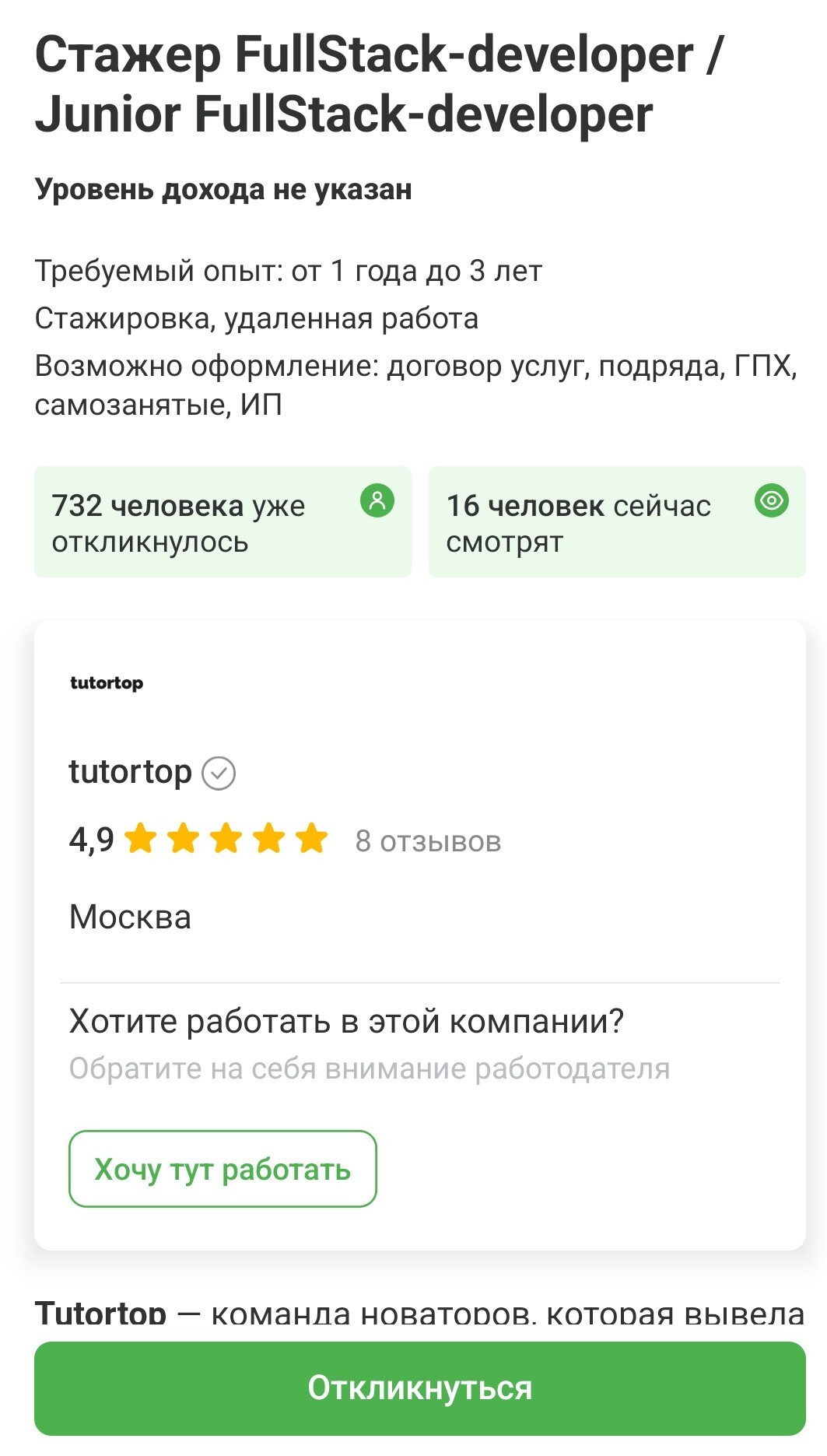
Task: Tap Хочу тут работать button
Action: 223,1169
